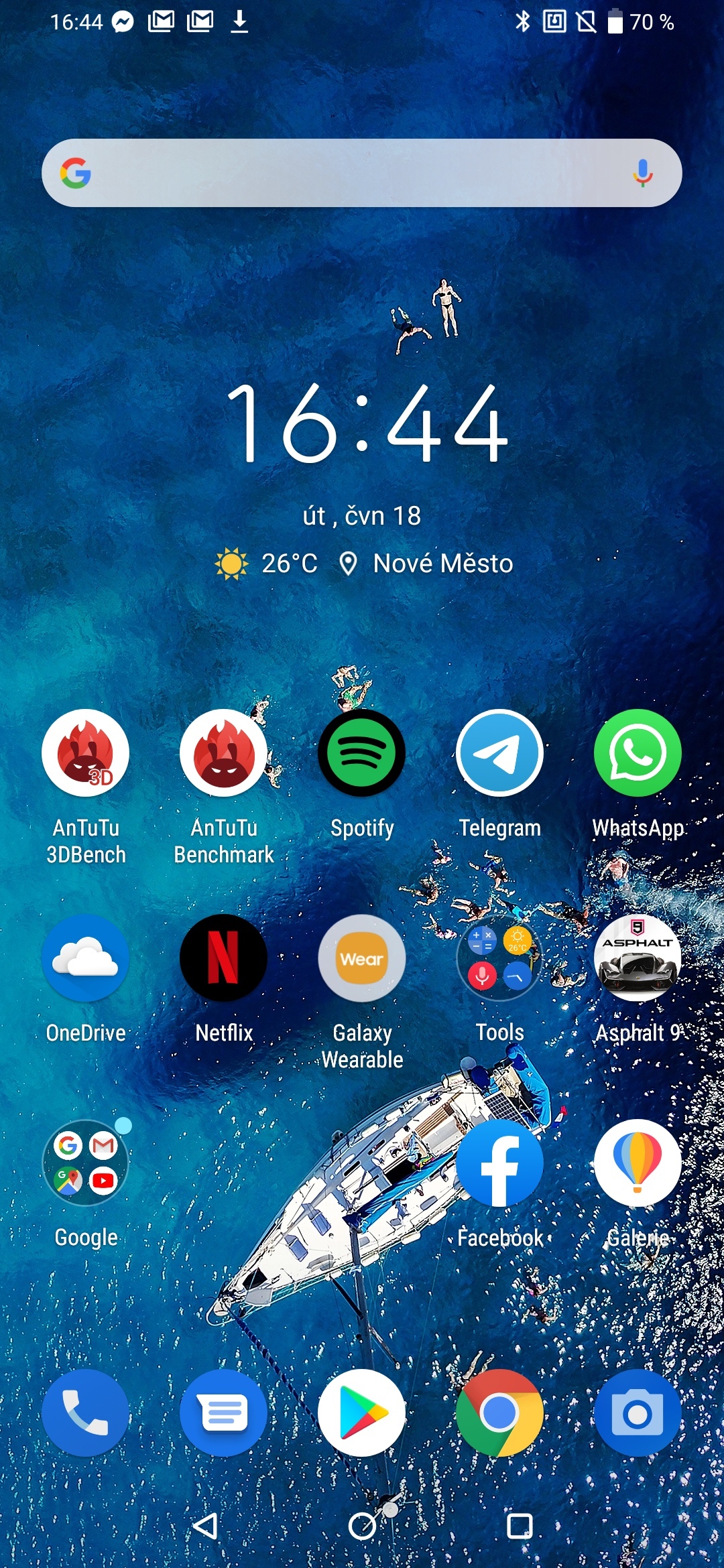This screenshot has height=1568, width=724.
Task: Launch Google Play Store
Action: pyautogui.click(x=361, y=1413)
